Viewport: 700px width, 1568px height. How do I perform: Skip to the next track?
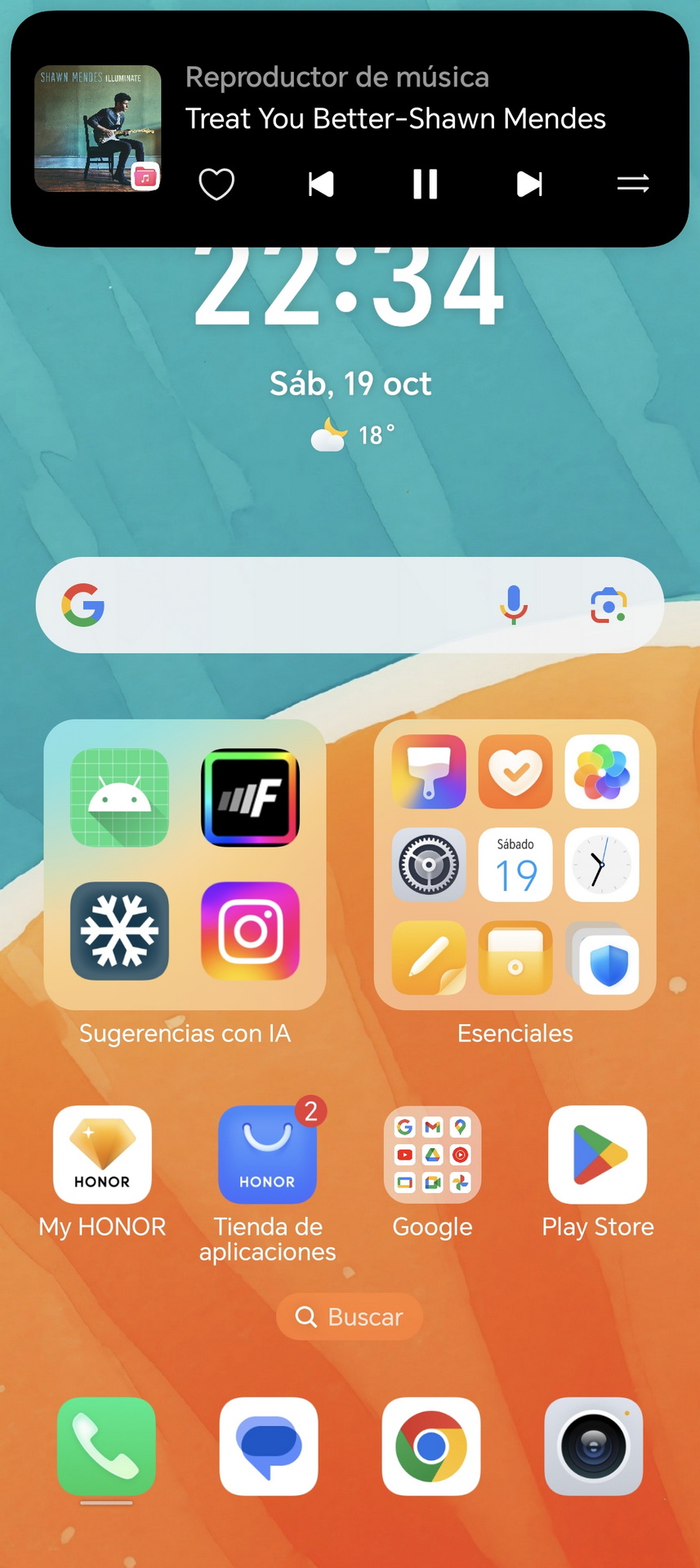(529, 184)
